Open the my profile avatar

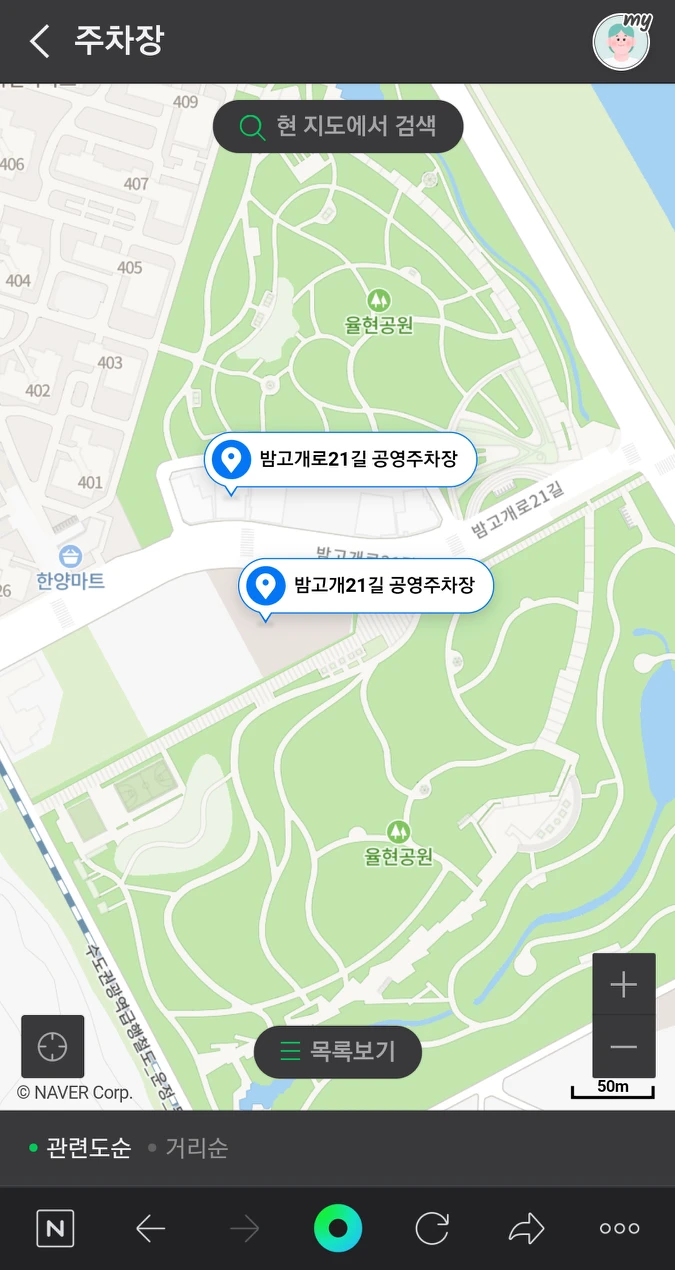(x=621, y=42)
